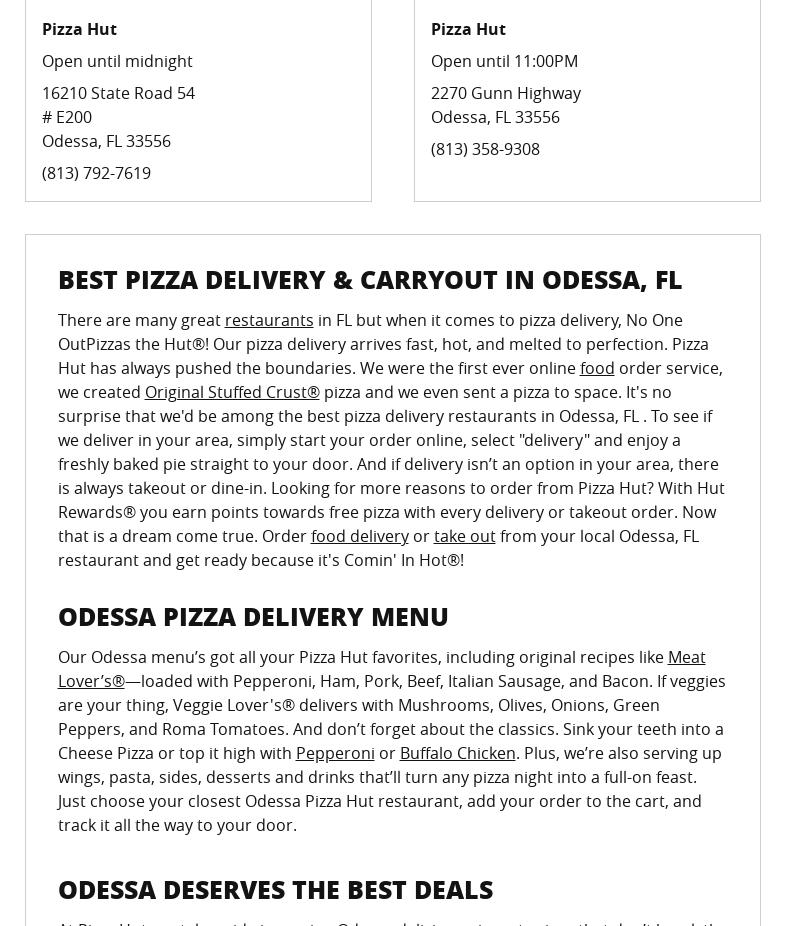Image resolution: width=785 pixels, height=926 pixels.
Task: Select the 2270 Gunn Highway address
Action: coord(506,93)
